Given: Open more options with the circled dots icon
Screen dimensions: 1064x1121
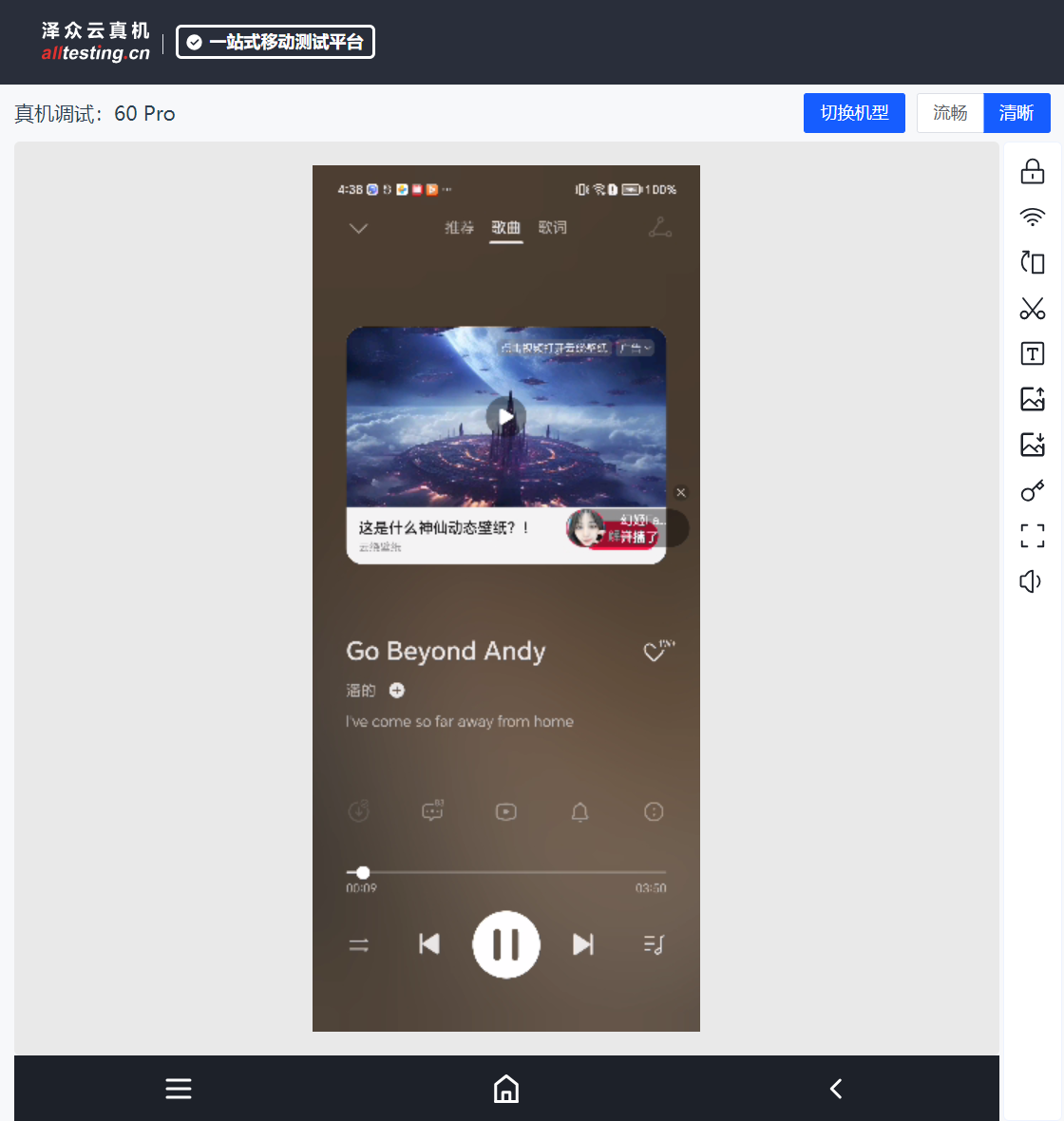Looking at the screenshot, I should [x=654, y=811].
